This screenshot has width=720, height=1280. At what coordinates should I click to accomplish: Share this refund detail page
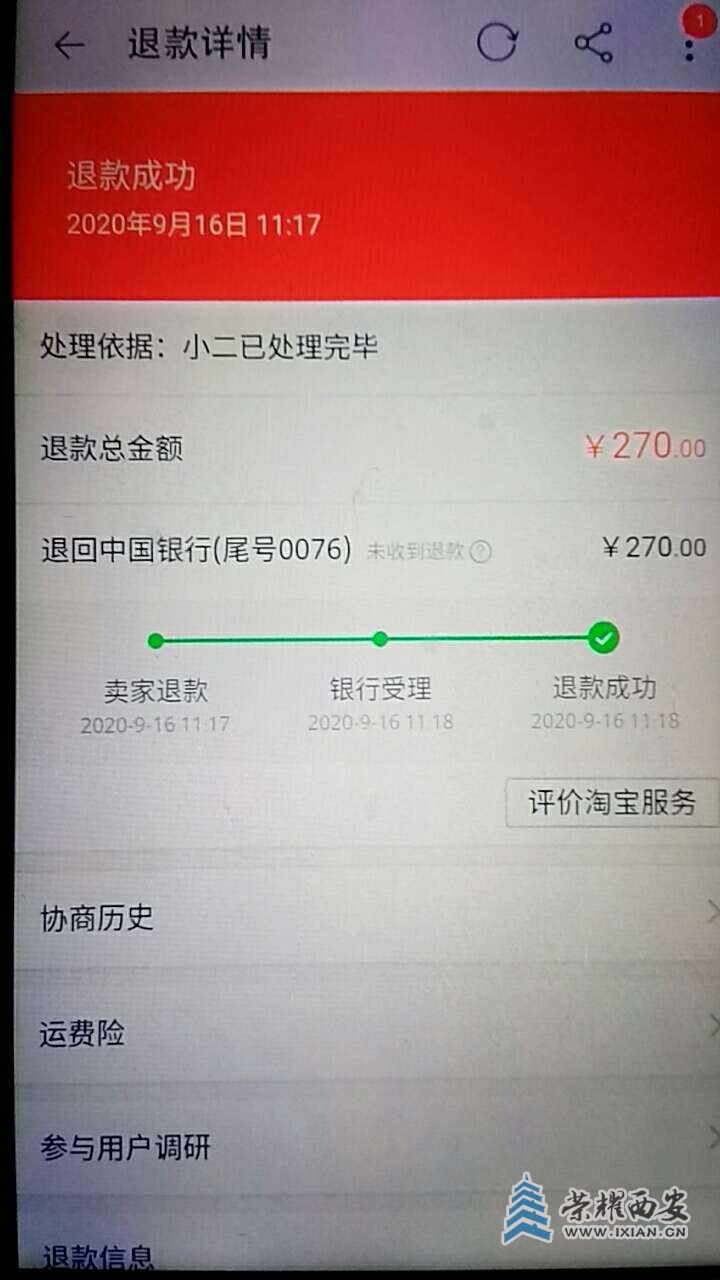(x=593, y=43)
